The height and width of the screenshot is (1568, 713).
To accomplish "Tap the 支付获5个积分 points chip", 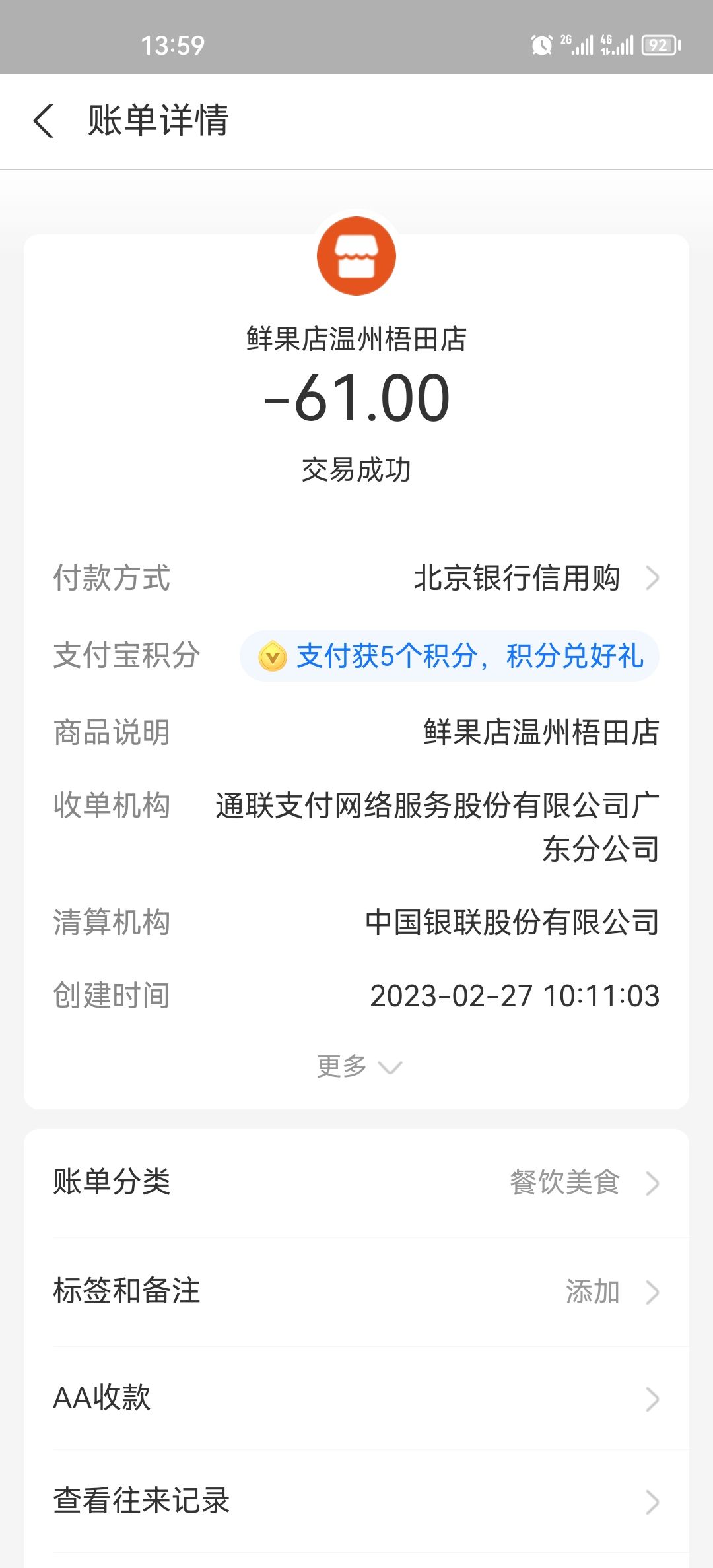I will click(450, 656).
